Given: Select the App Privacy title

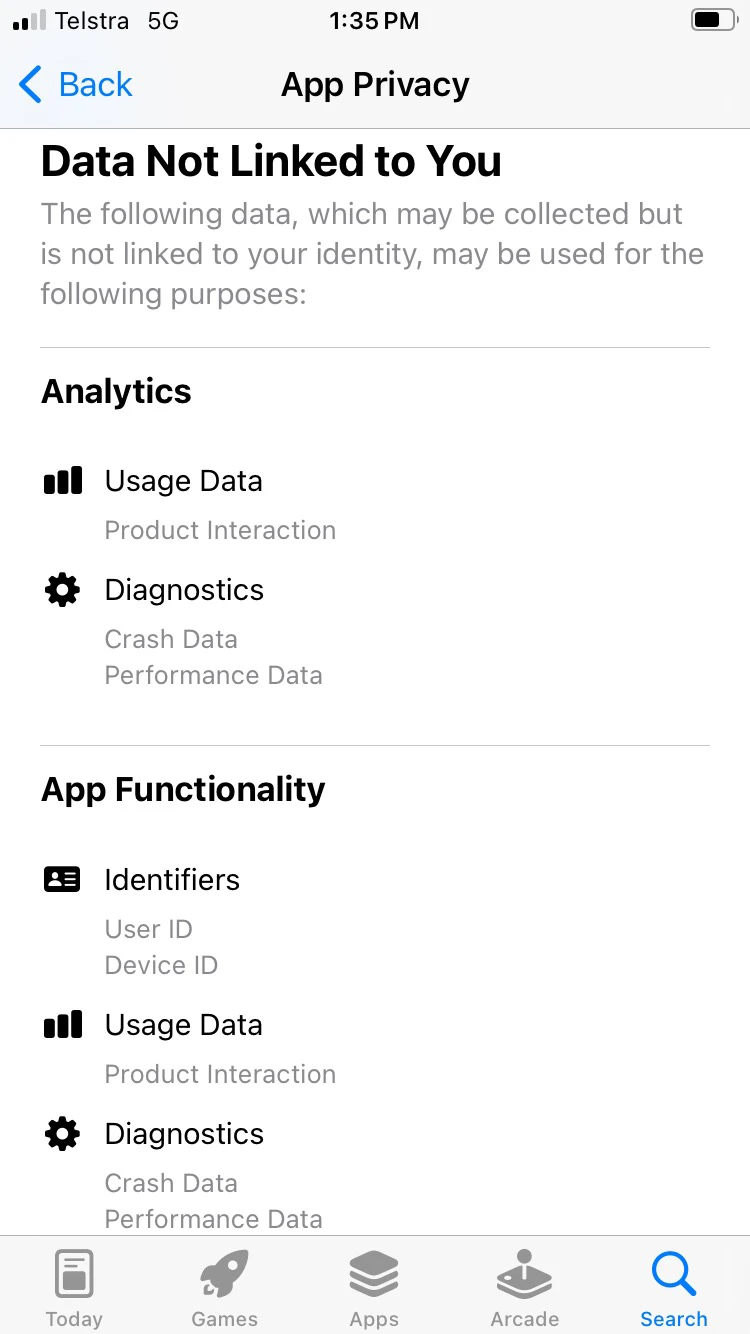Looking at the screenshot, I should pos(374,84).
